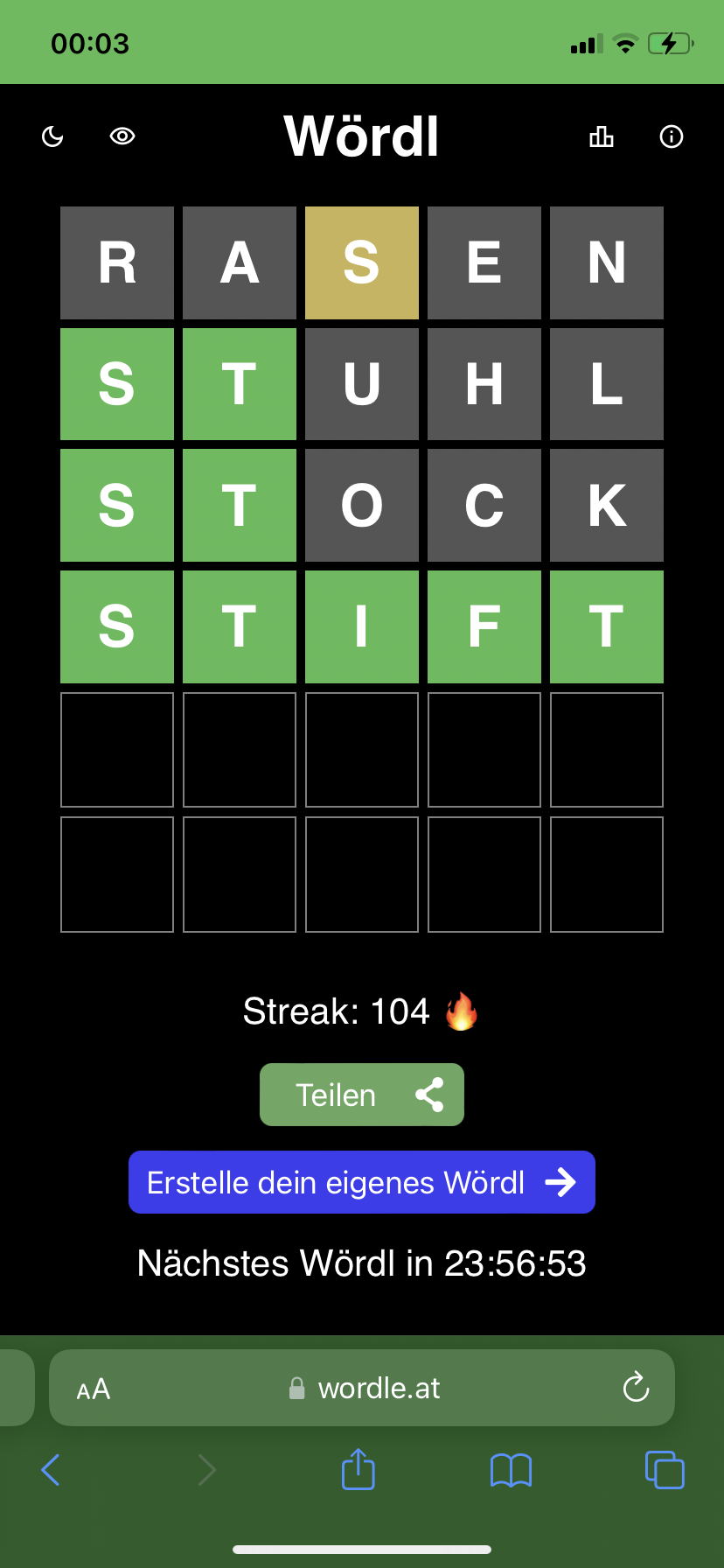Open the info icon for game rules

672,136
